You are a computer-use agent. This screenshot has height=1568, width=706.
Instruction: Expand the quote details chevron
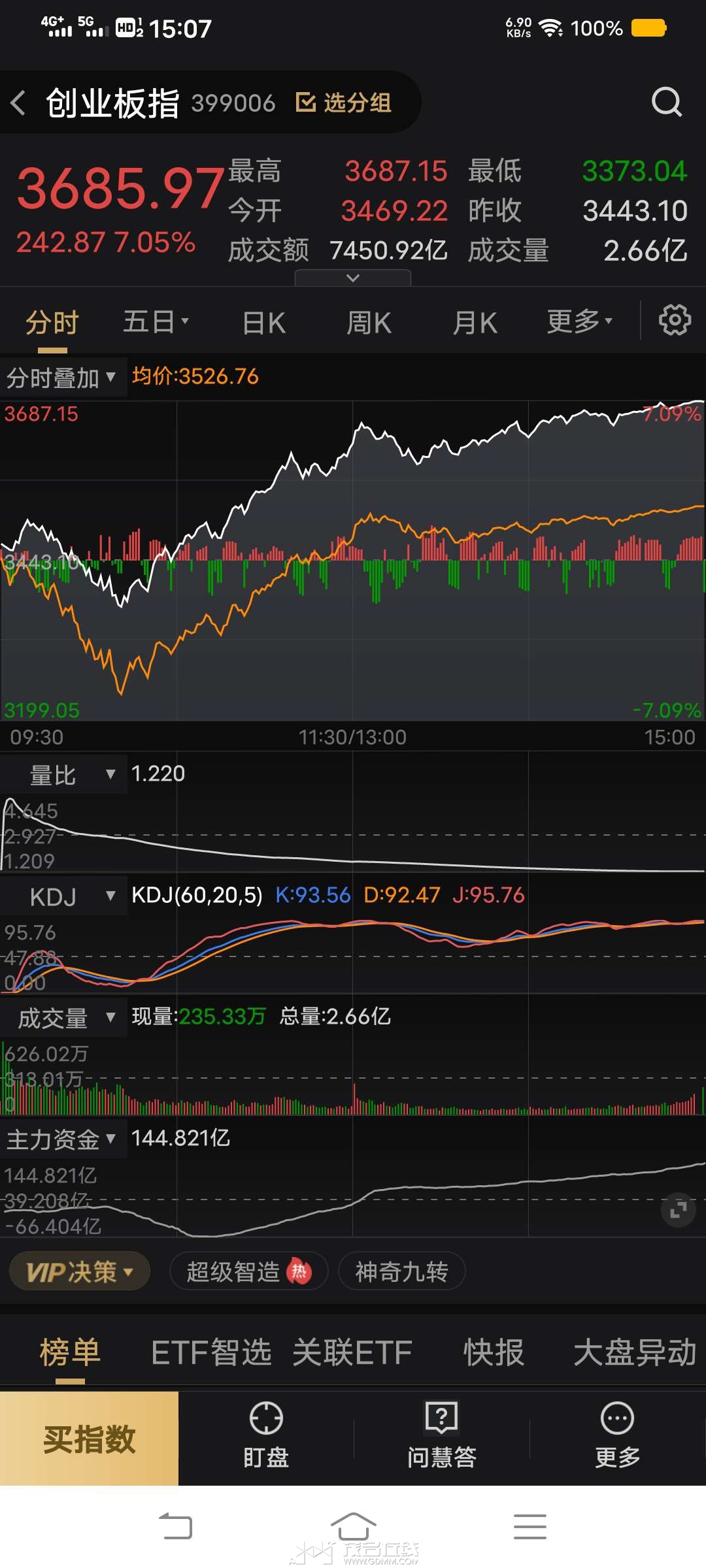pyautogui.click(x=353, y=278)
